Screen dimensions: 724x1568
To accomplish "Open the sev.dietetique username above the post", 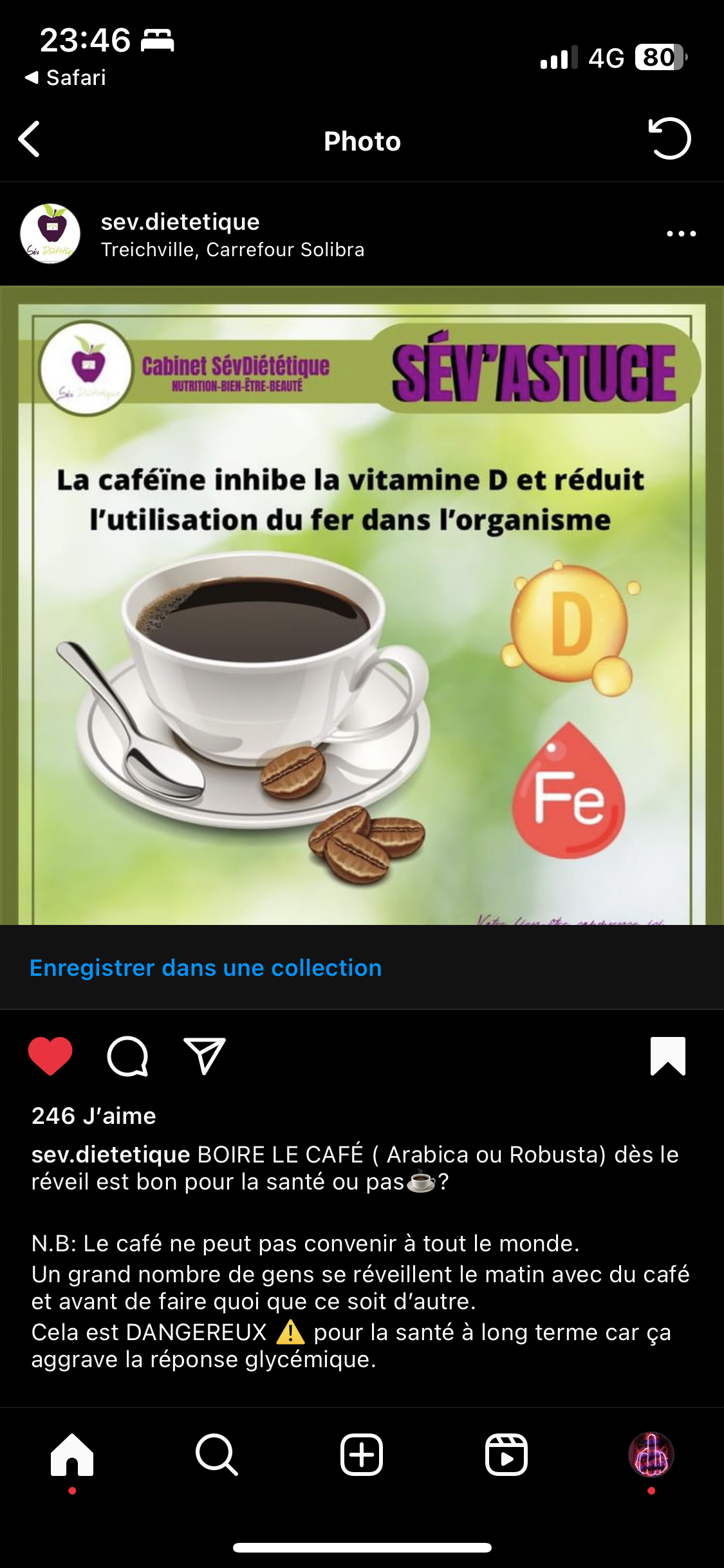I will click(x=180, y=222).
